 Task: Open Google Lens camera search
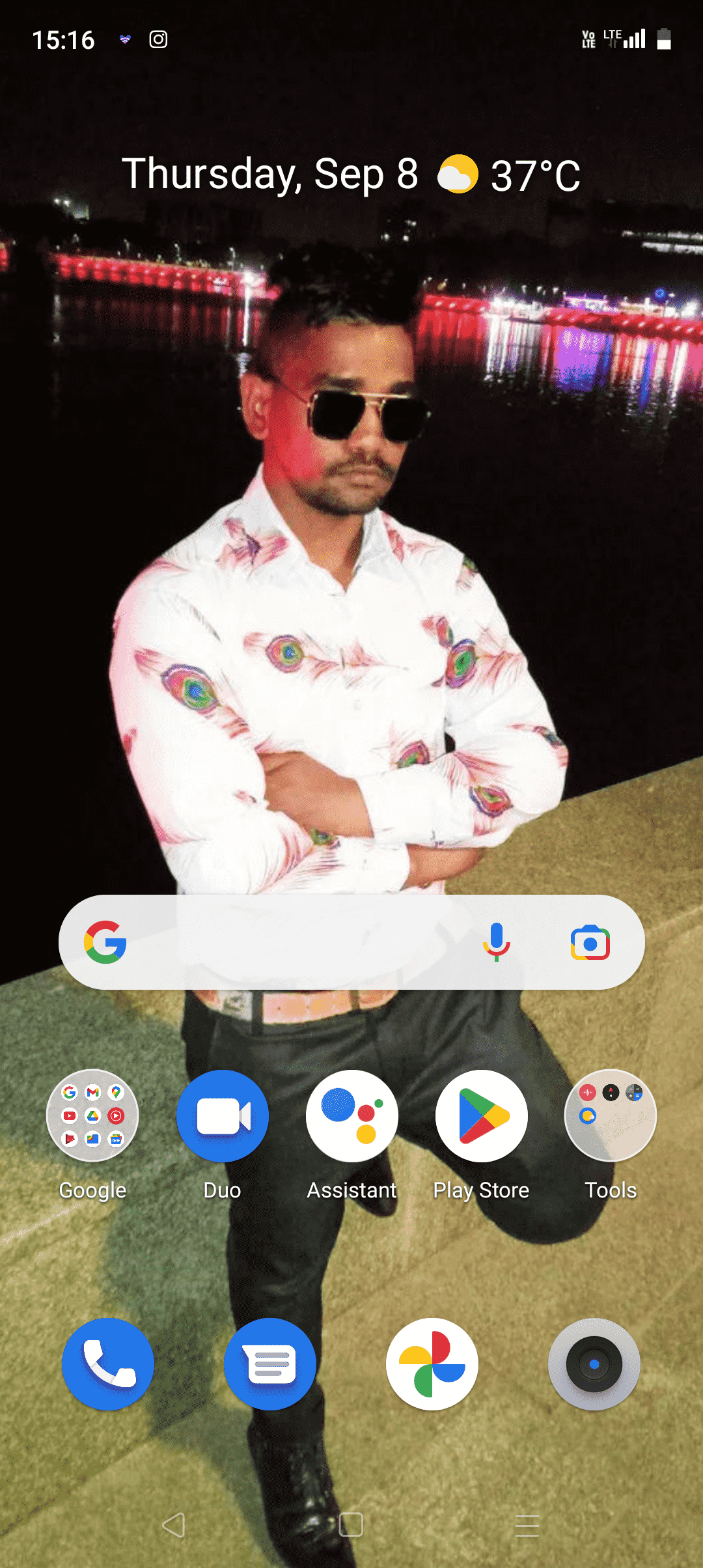point(590,942)
